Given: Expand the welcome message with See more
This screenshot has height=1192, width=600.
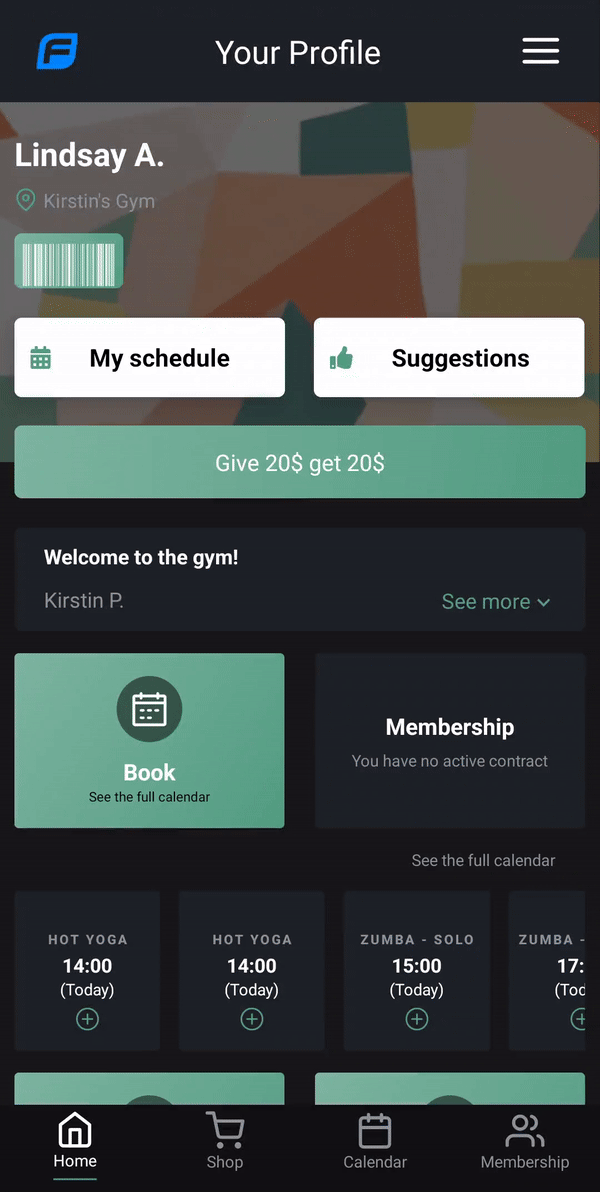Looking at the screenshot, I should click(495, 601).
